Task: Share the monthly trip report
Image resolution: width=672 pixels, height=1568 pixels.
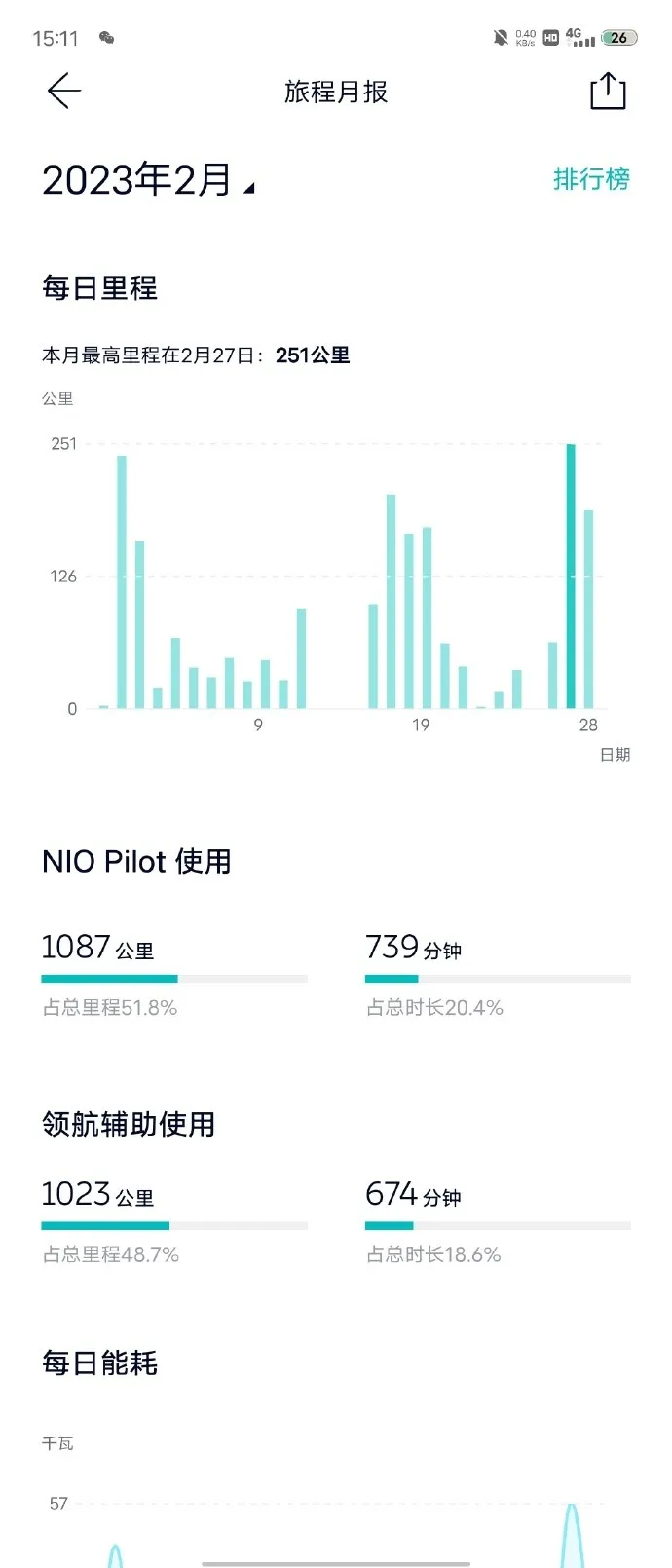Action: tap(608, 92)
